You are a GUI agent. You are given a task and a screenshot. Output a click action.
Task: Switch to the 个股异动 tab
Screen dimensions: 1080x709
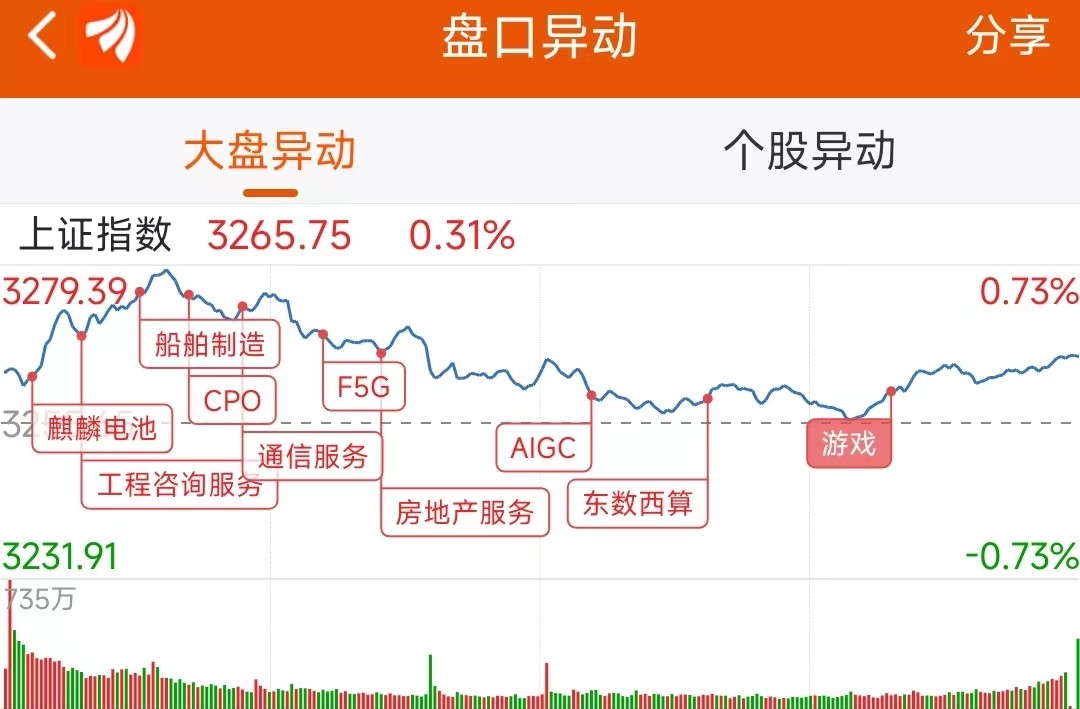click(809, 152)
